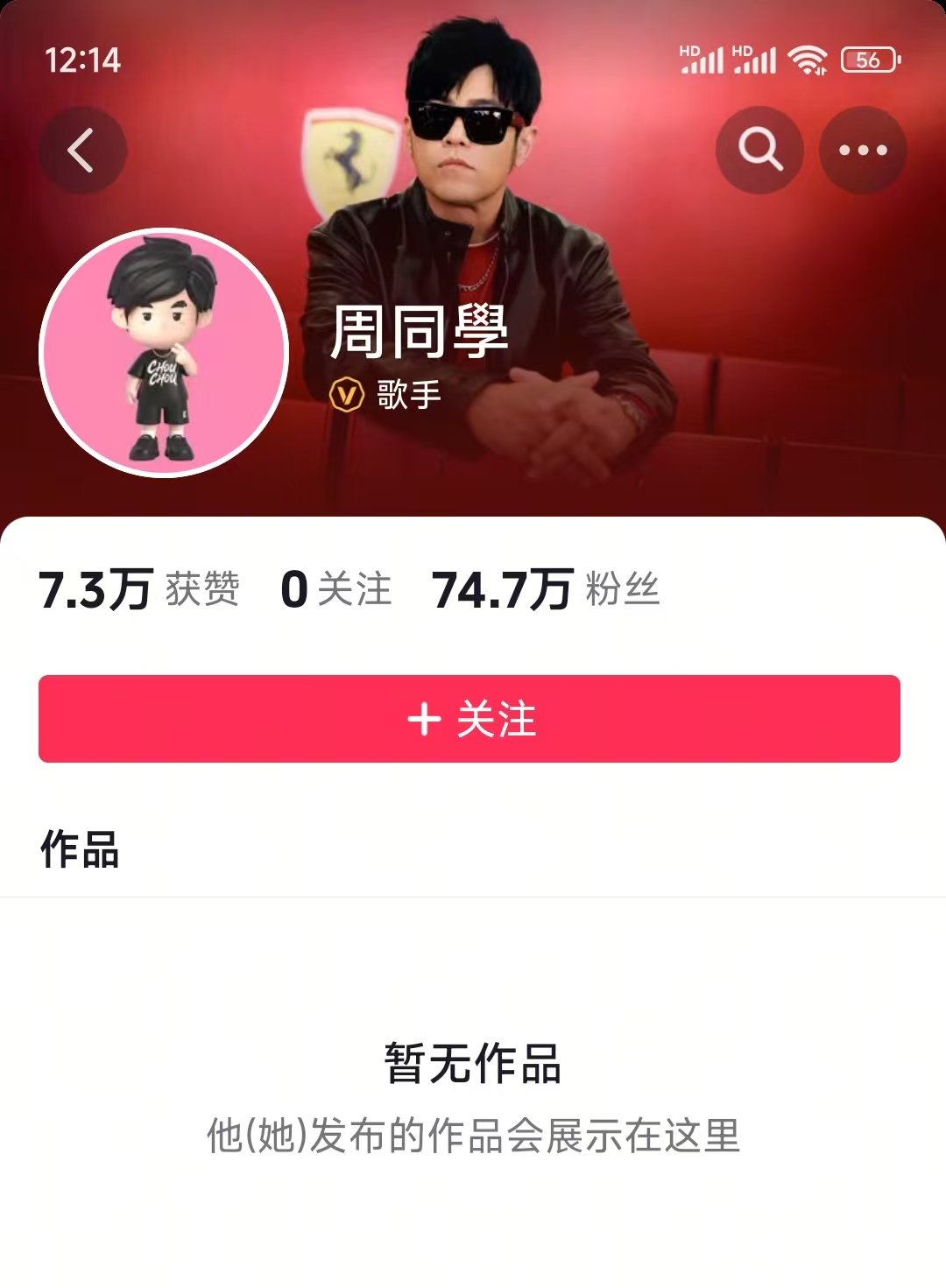Open the 0 关注 following list

[335, 589]
